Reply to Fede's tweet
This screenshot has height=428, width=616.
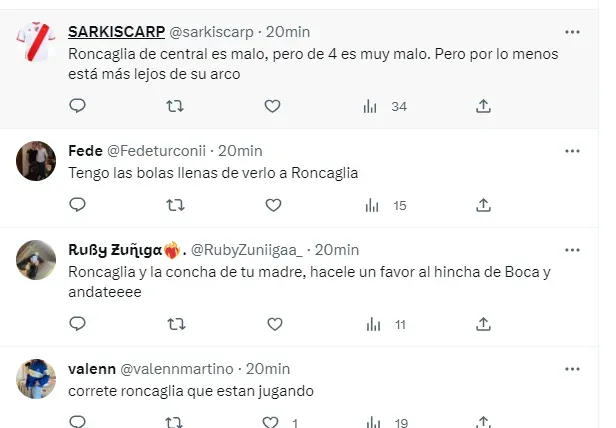78,205
